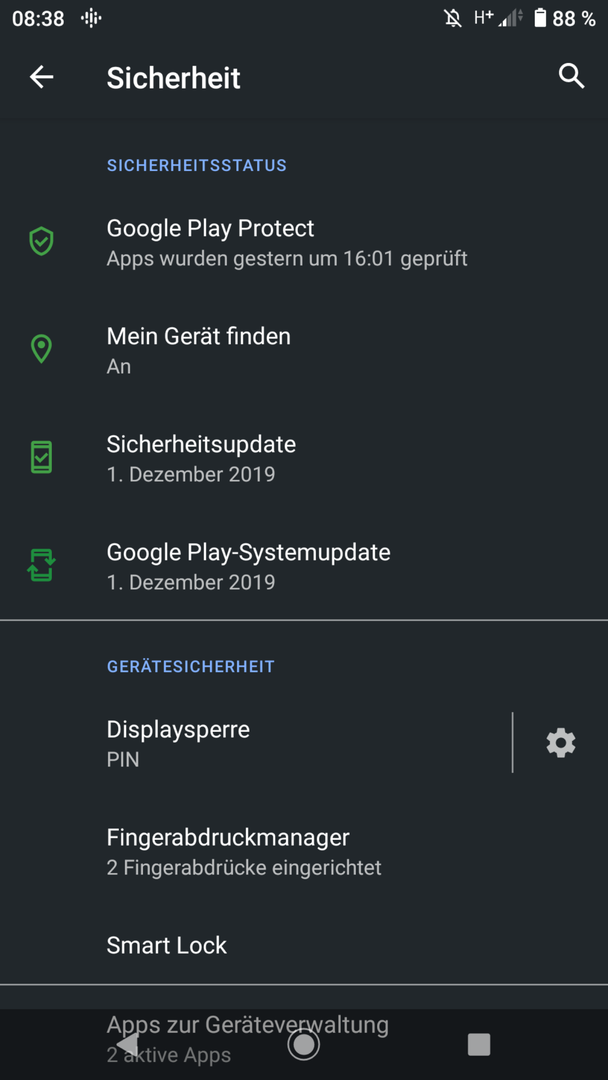Viewport: 608px width, 1080px height.
Task: Open the Displaysperre setting
Action: coord(178,743)
